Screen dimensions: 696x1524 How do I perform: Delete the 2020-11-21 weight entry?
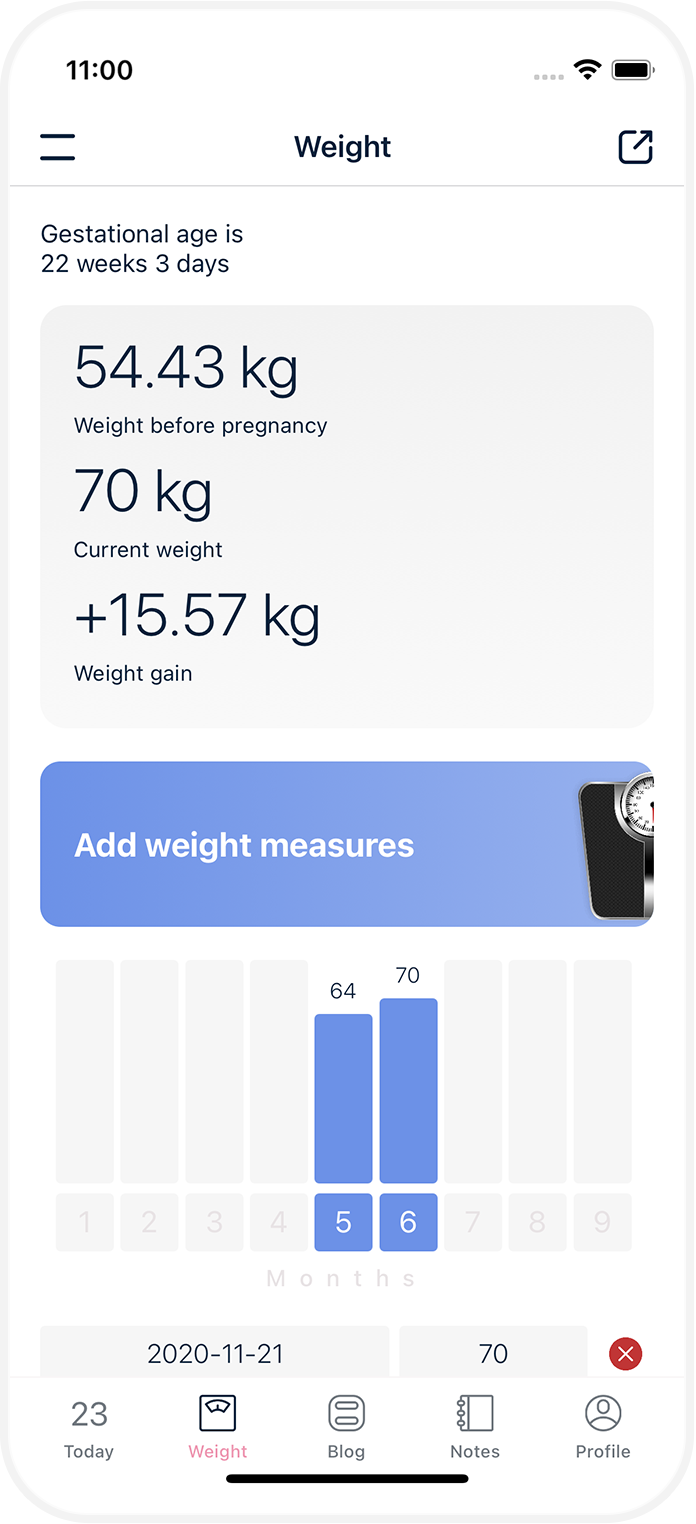[625, 1354]
